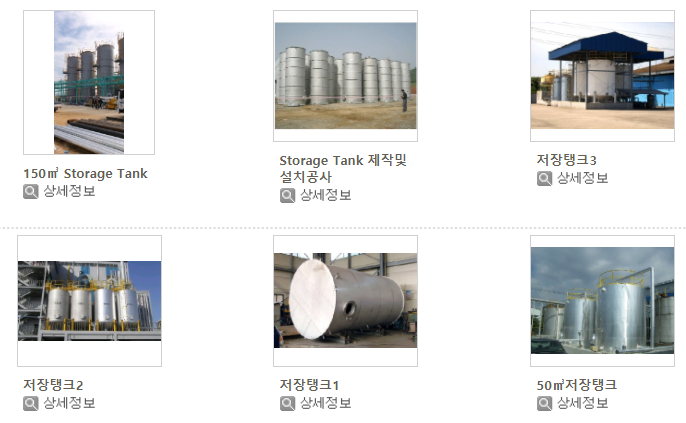Open the 저장탱크2 photo tile
The height and width of the screenshot is (423, 686).
(89, 301)
